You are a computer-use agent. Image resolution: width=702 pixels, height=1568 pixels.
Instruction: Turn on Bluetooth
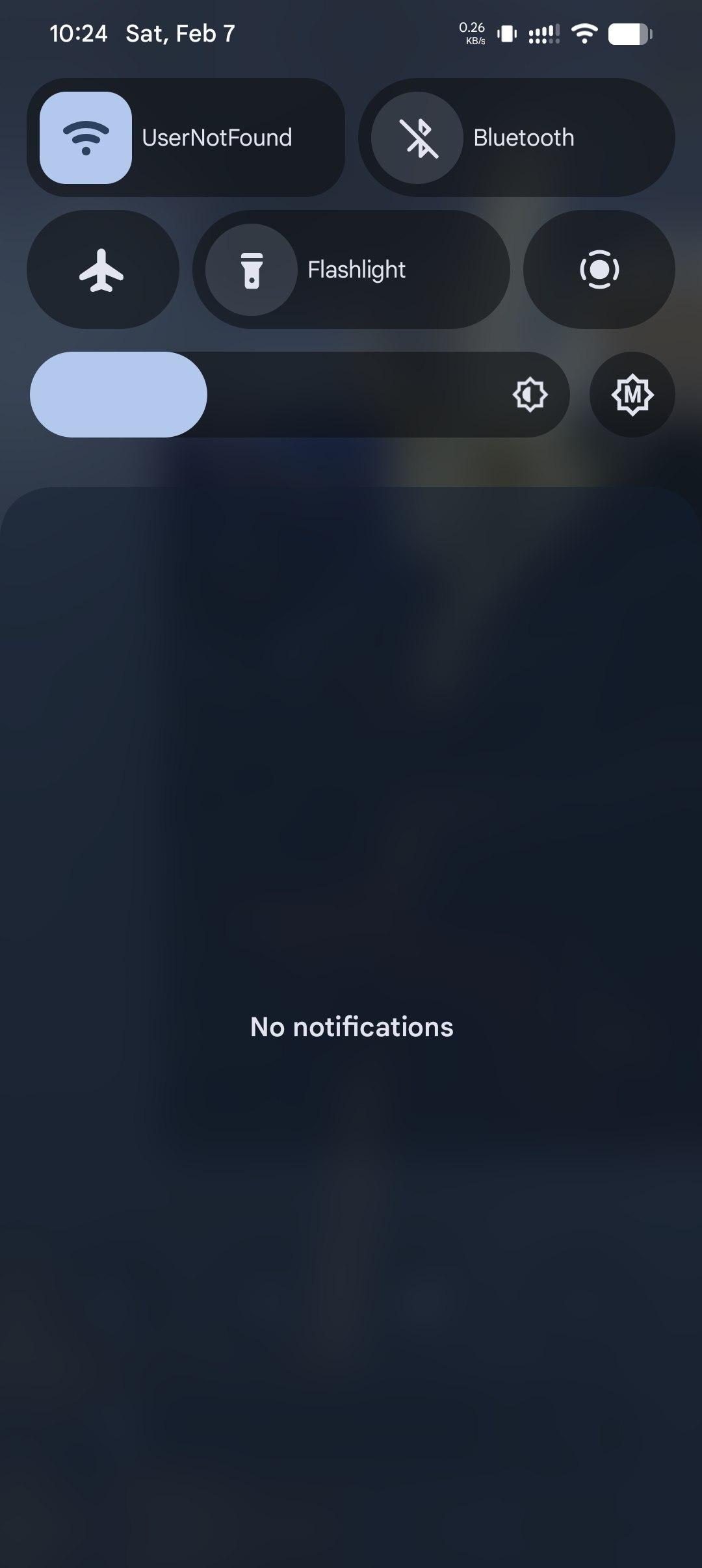click(417, 138)
